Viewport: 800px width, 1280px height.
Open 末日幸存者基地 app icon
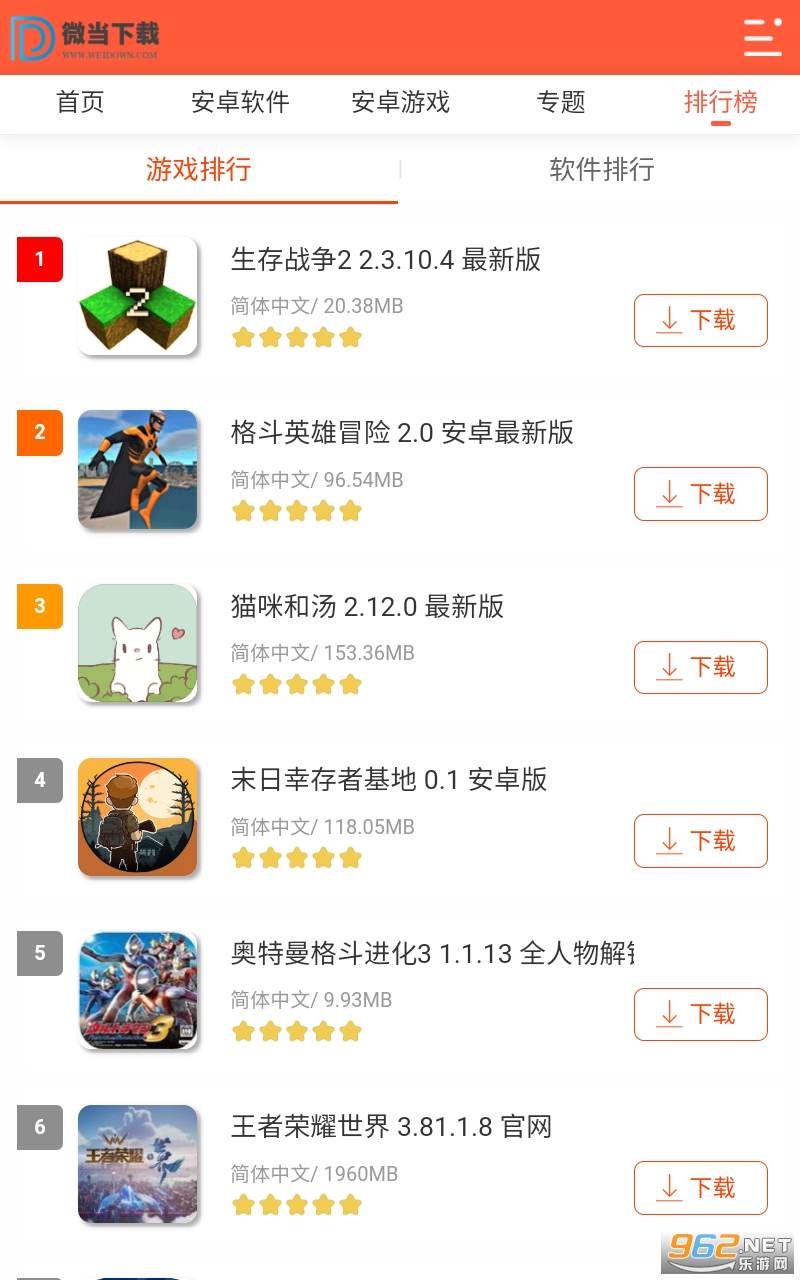137,817
